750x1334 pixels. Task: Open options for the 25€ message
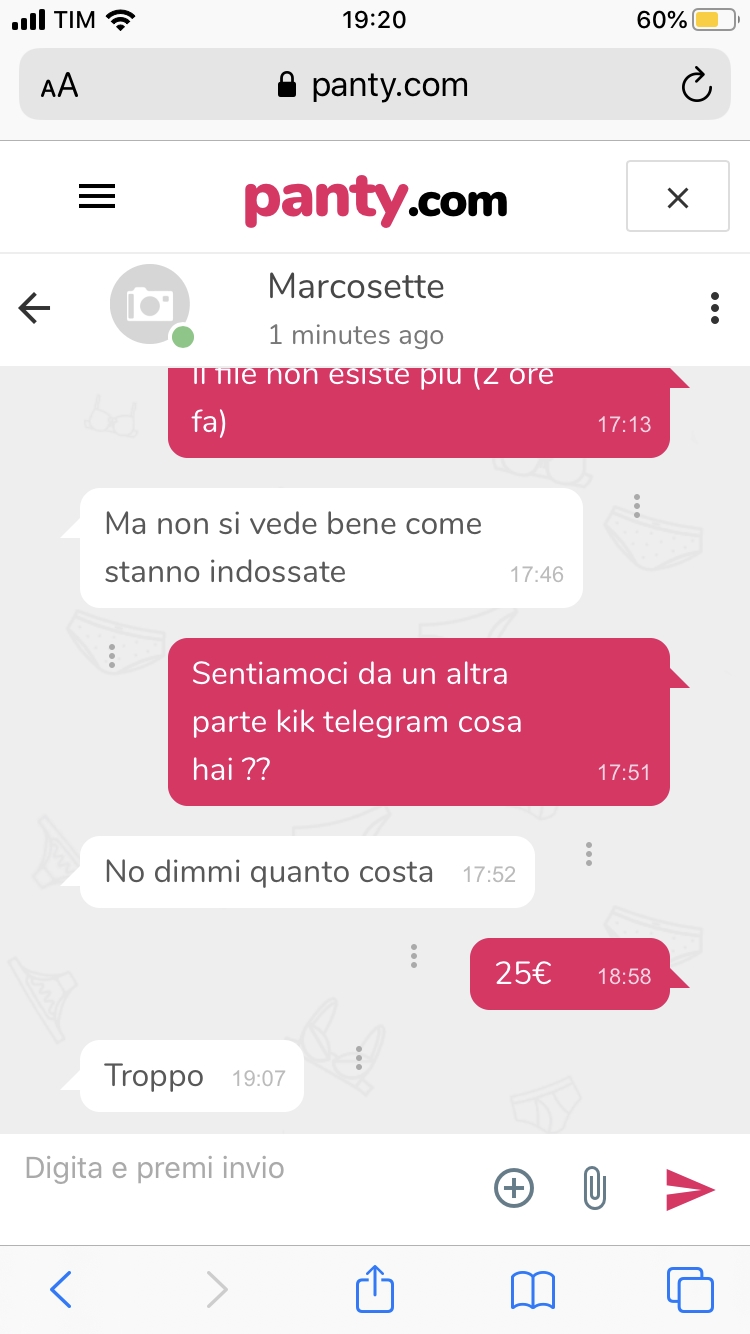click(x=414, y=956)
